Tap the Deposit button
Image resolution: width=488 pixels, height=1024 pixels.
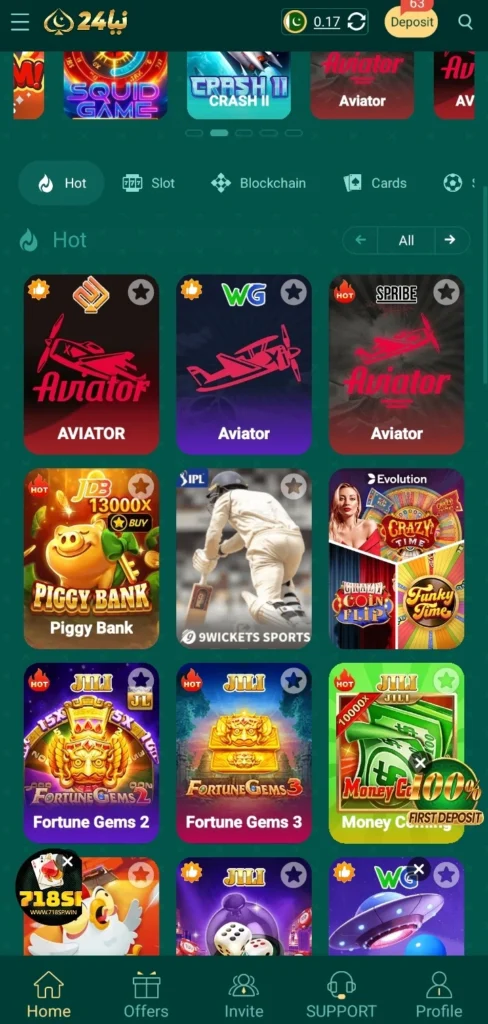tap(412, 22)
